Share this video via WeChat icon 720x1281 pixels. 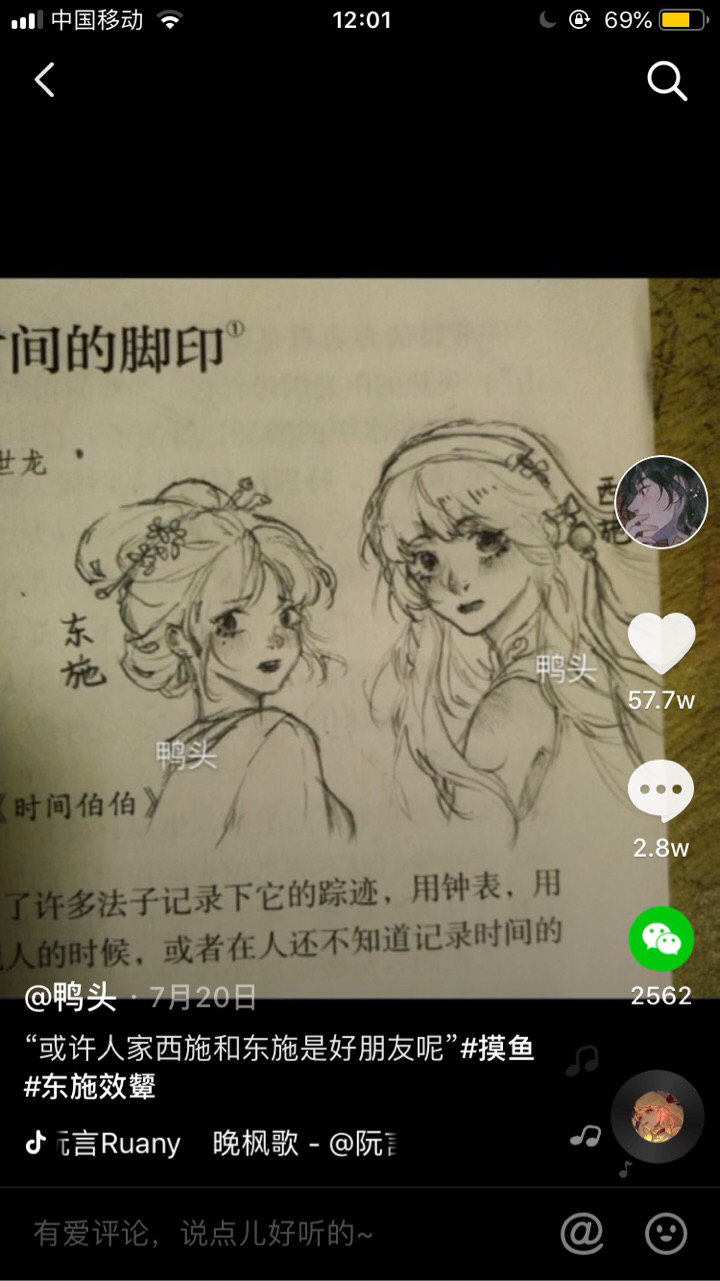point(661,939)
